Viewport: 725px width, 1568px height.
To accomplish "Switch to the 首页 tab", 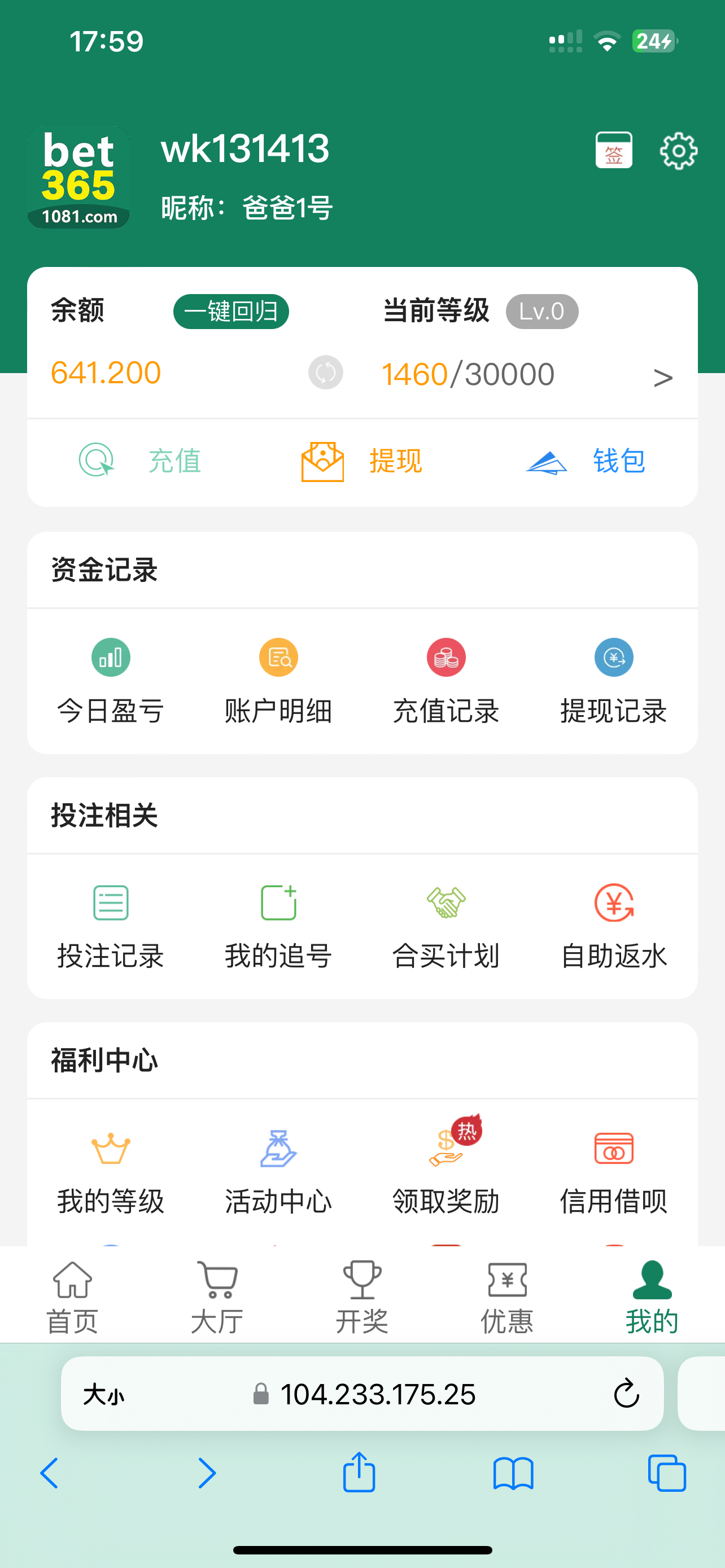I will [x=72, y=1297].
